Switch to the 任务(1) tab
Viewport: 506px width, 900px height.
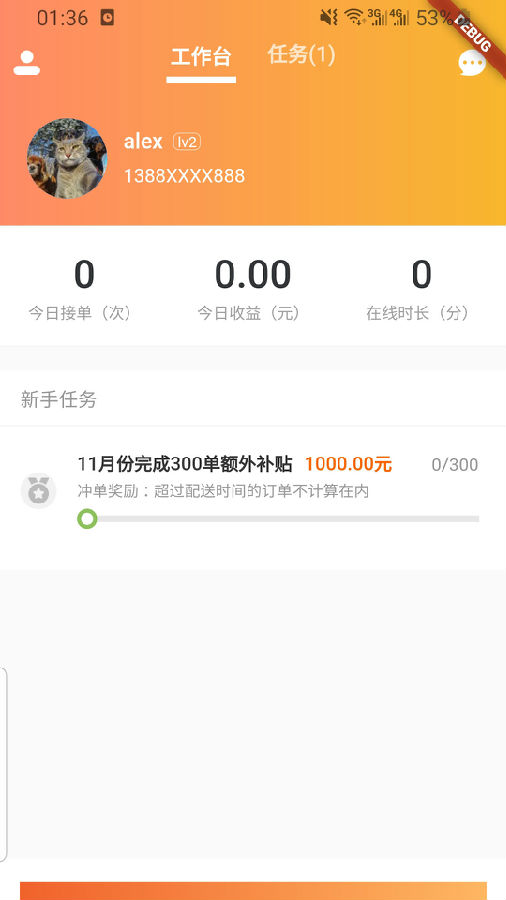pos(301,55)
